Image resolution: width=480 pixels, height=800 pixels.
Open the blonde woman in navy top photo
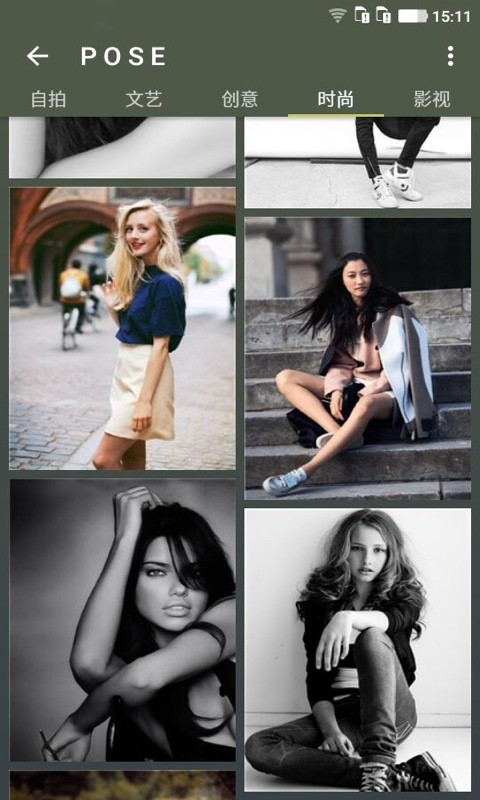(122, 328)
